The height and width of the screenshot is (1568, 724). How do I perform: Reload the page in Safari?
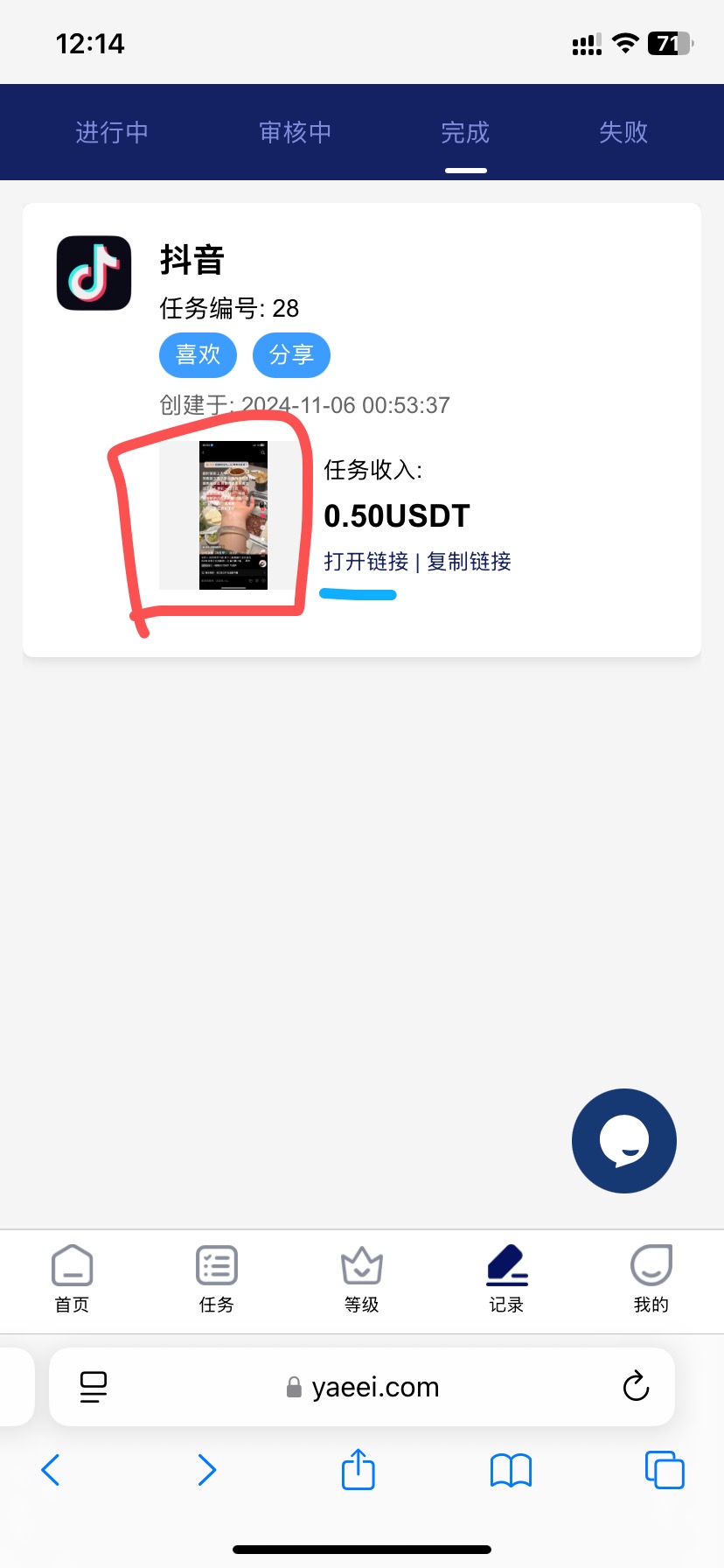(636, 1387)
